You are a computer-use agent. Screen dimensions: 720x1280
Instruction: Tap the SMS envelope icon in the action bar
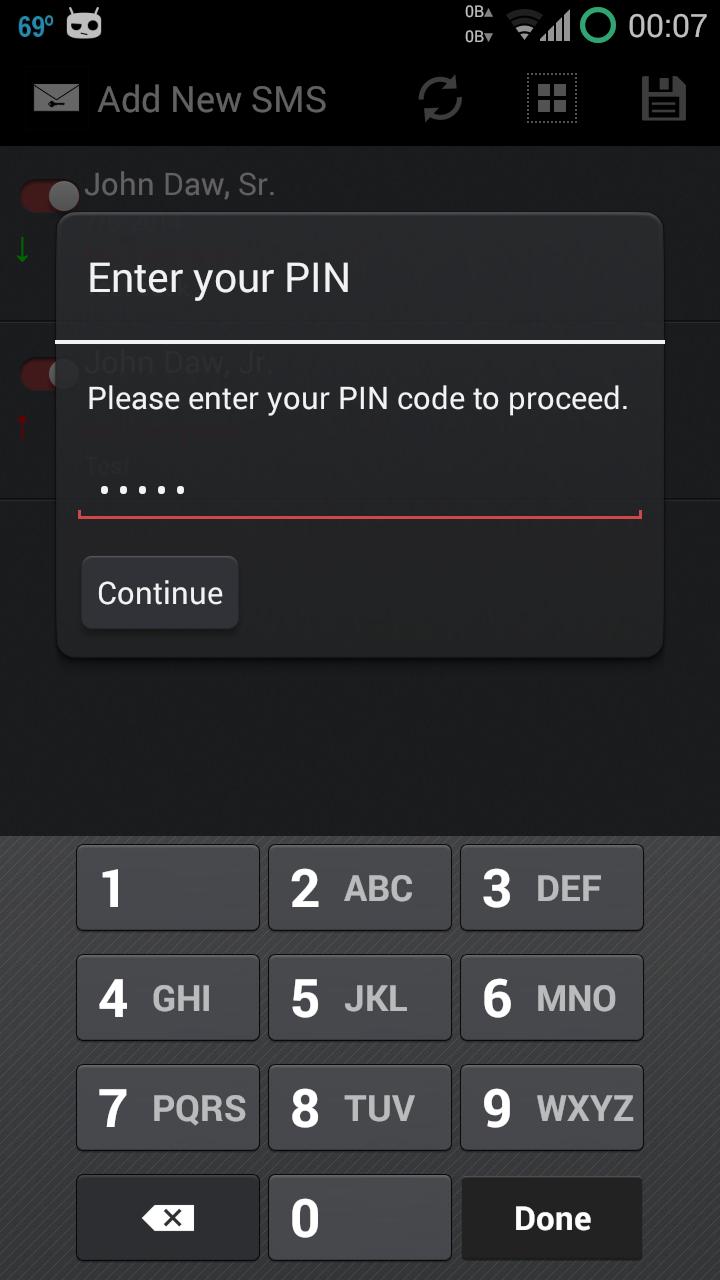pos(55,98)
